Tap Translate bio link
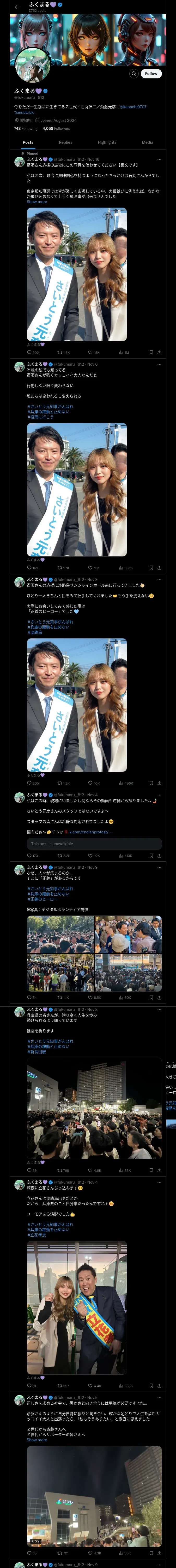Viewport: 176px width, 1568px height. (x=24, y=113)
